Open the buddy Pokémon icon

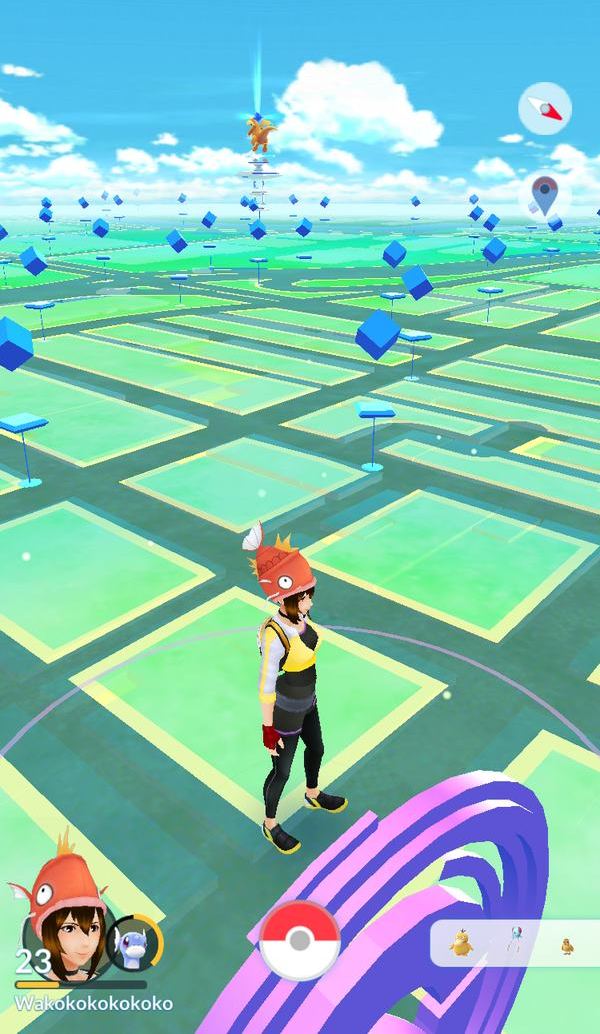point(134,942)
